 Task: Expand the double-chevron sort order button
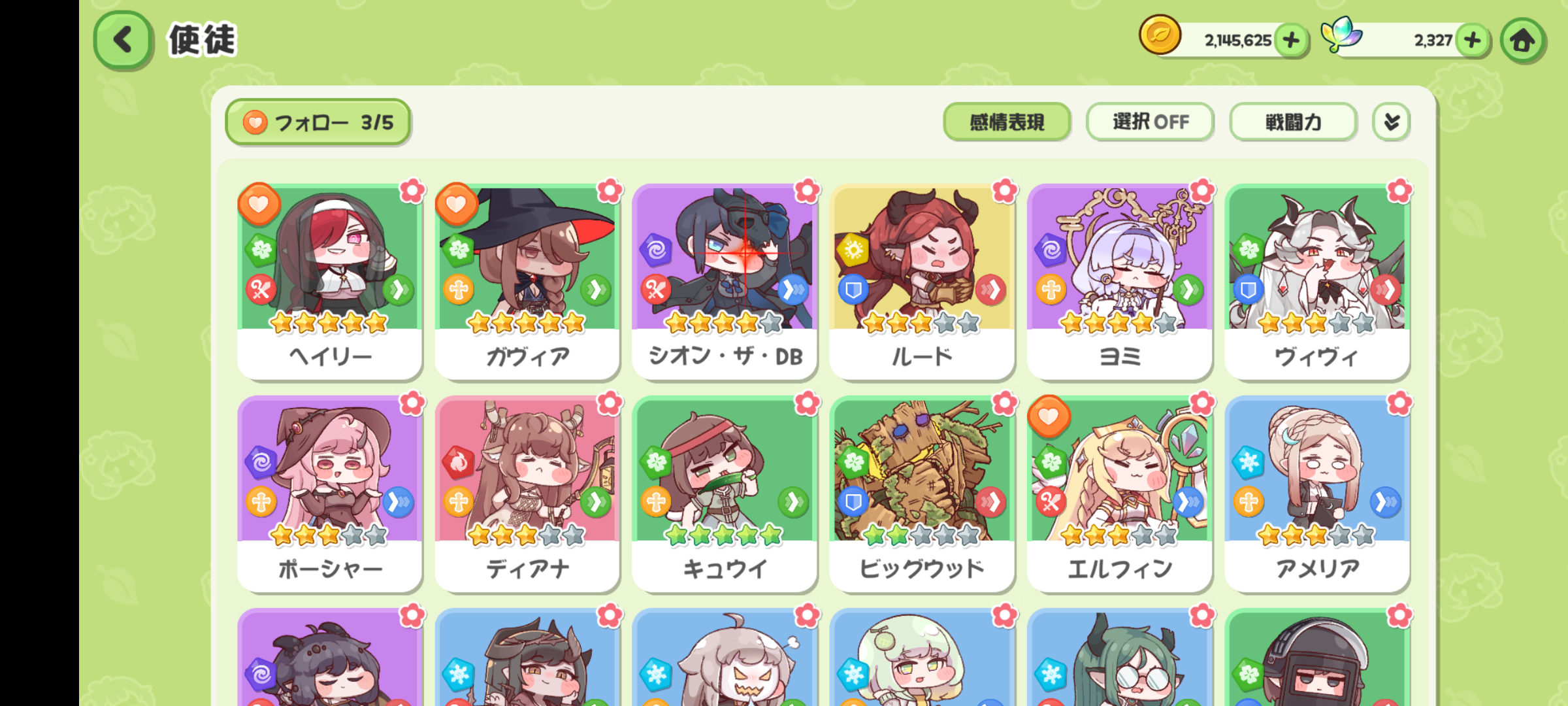coord(1392,122)
